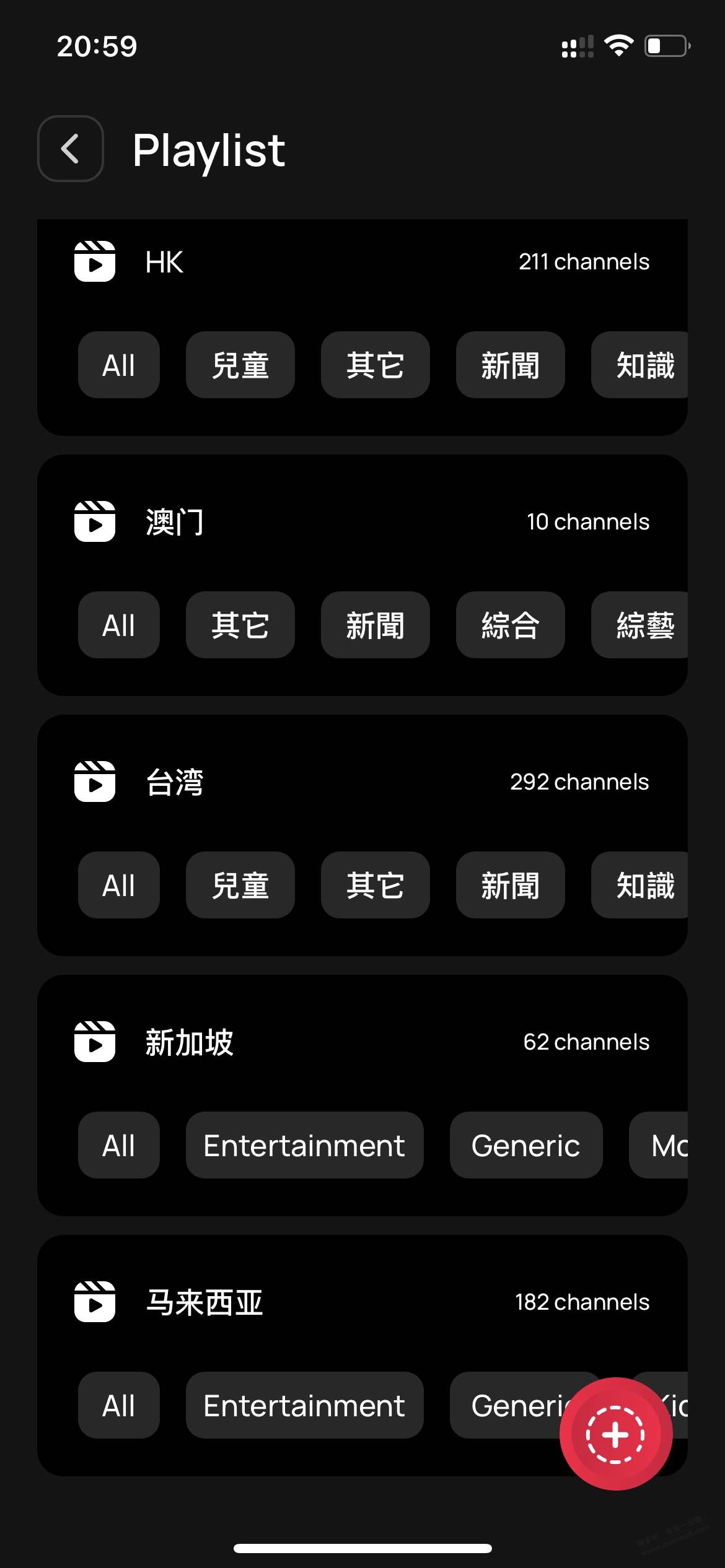
Task: Go back from the Playlist screen
Action: point(70,149)
